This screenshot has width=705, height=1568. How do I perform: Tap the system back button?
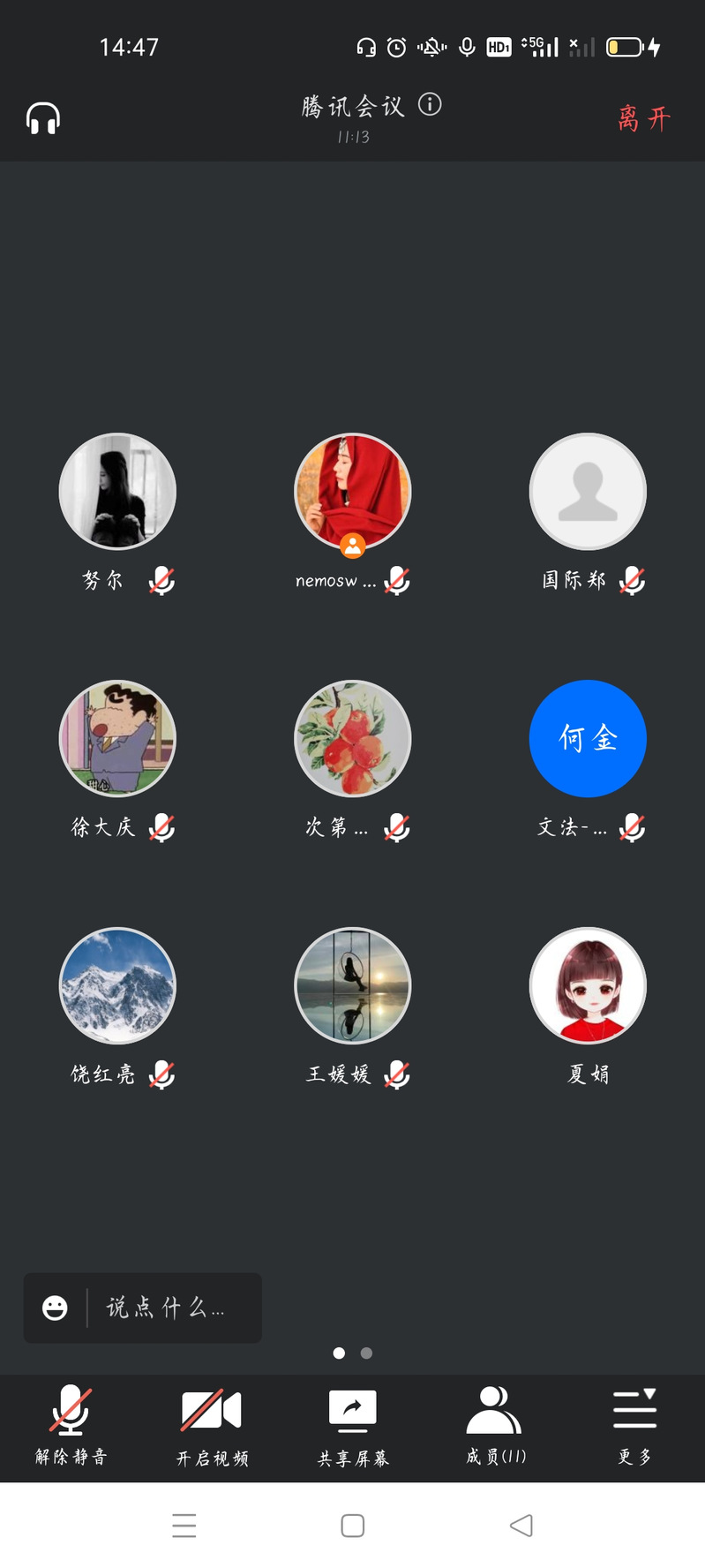point(521,1525)
